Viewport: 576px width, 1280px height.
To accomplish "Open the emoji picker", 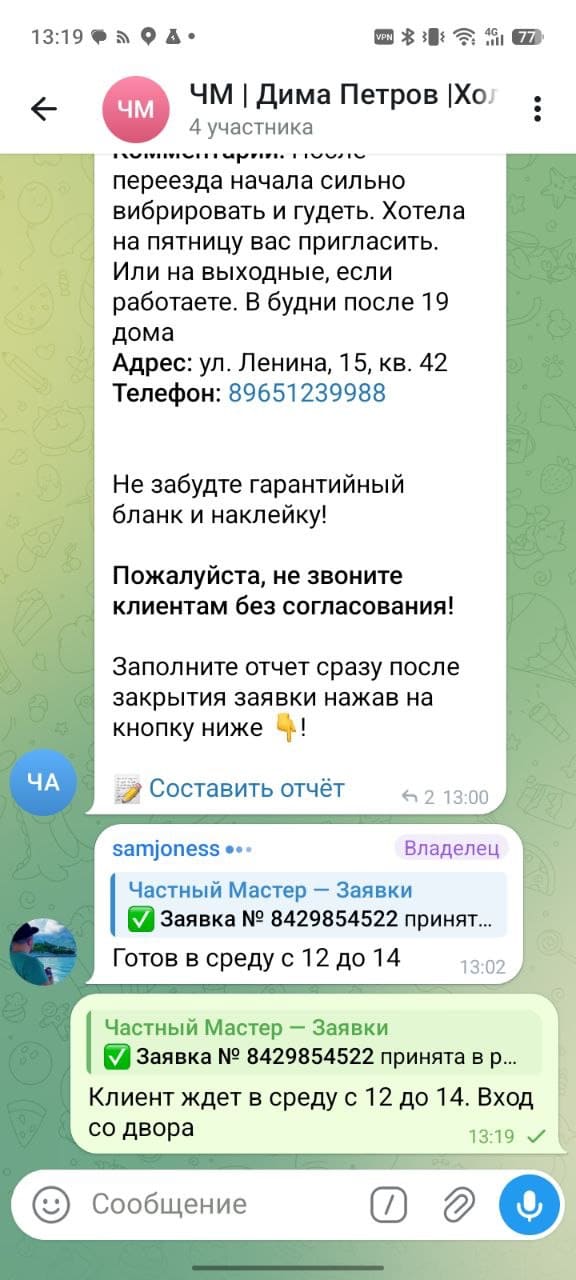I will [x=51, y=1203].
